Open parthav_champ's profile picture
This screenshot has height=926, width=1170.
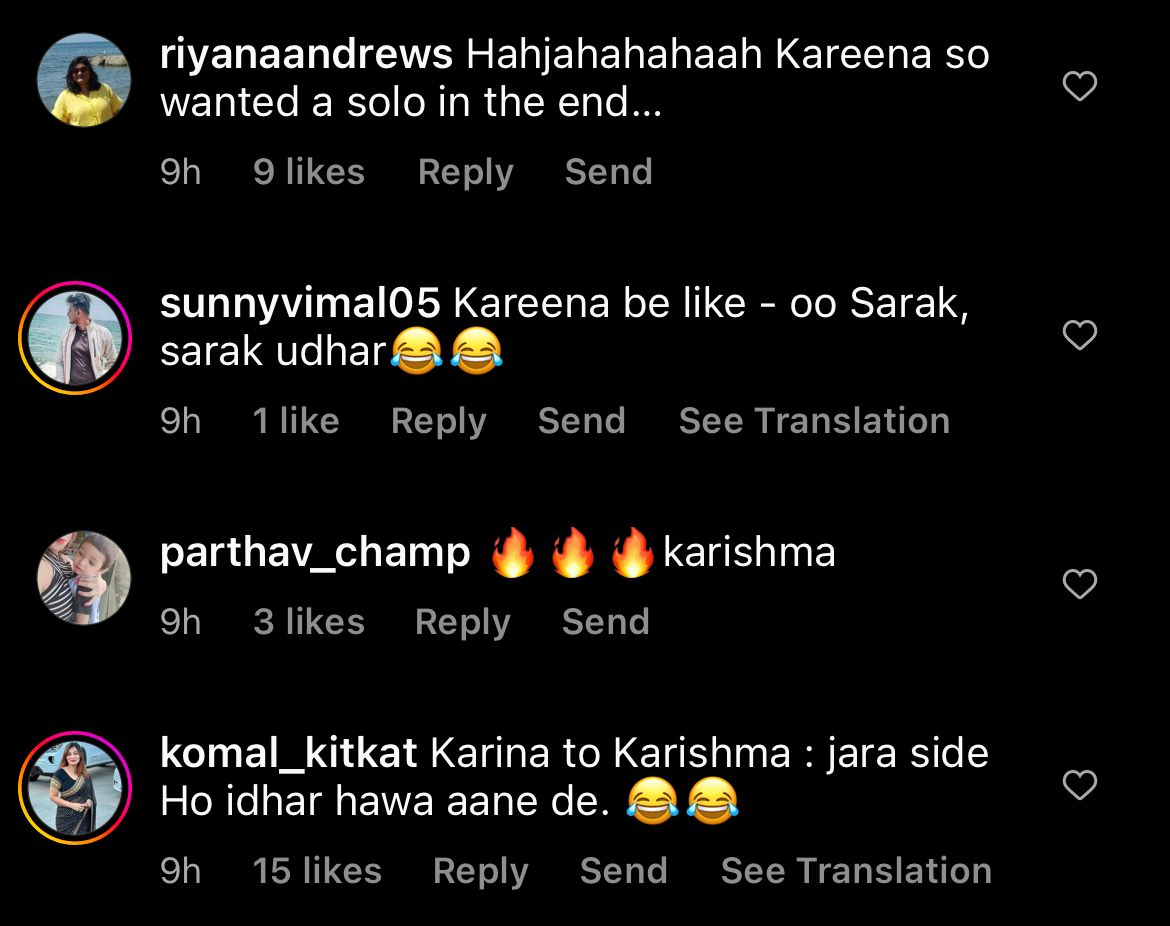click(x=84, y=578)
